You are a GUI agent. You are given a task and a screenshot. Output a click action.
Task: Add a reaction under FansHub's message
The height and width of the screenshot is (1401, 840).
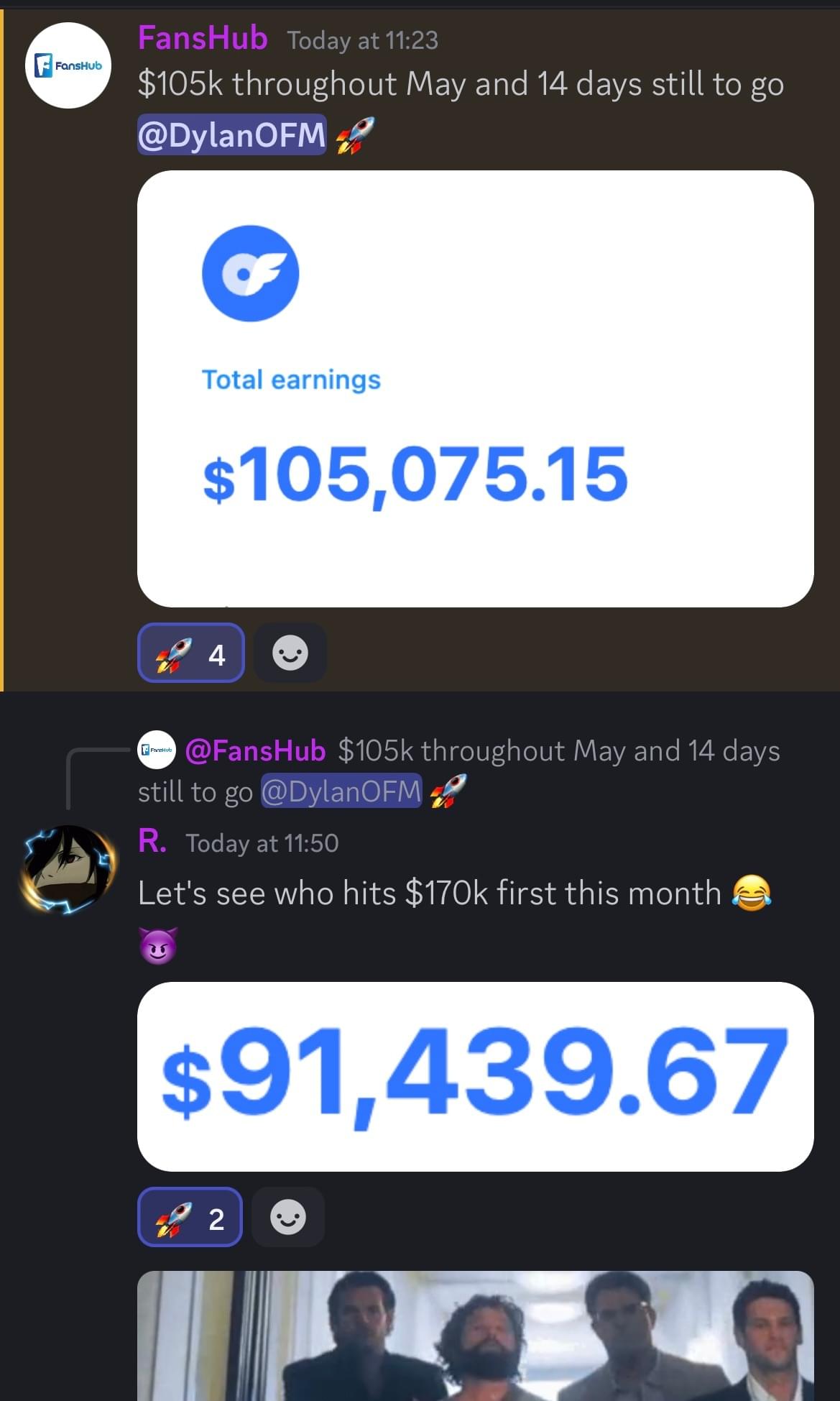tap(290, 653)
